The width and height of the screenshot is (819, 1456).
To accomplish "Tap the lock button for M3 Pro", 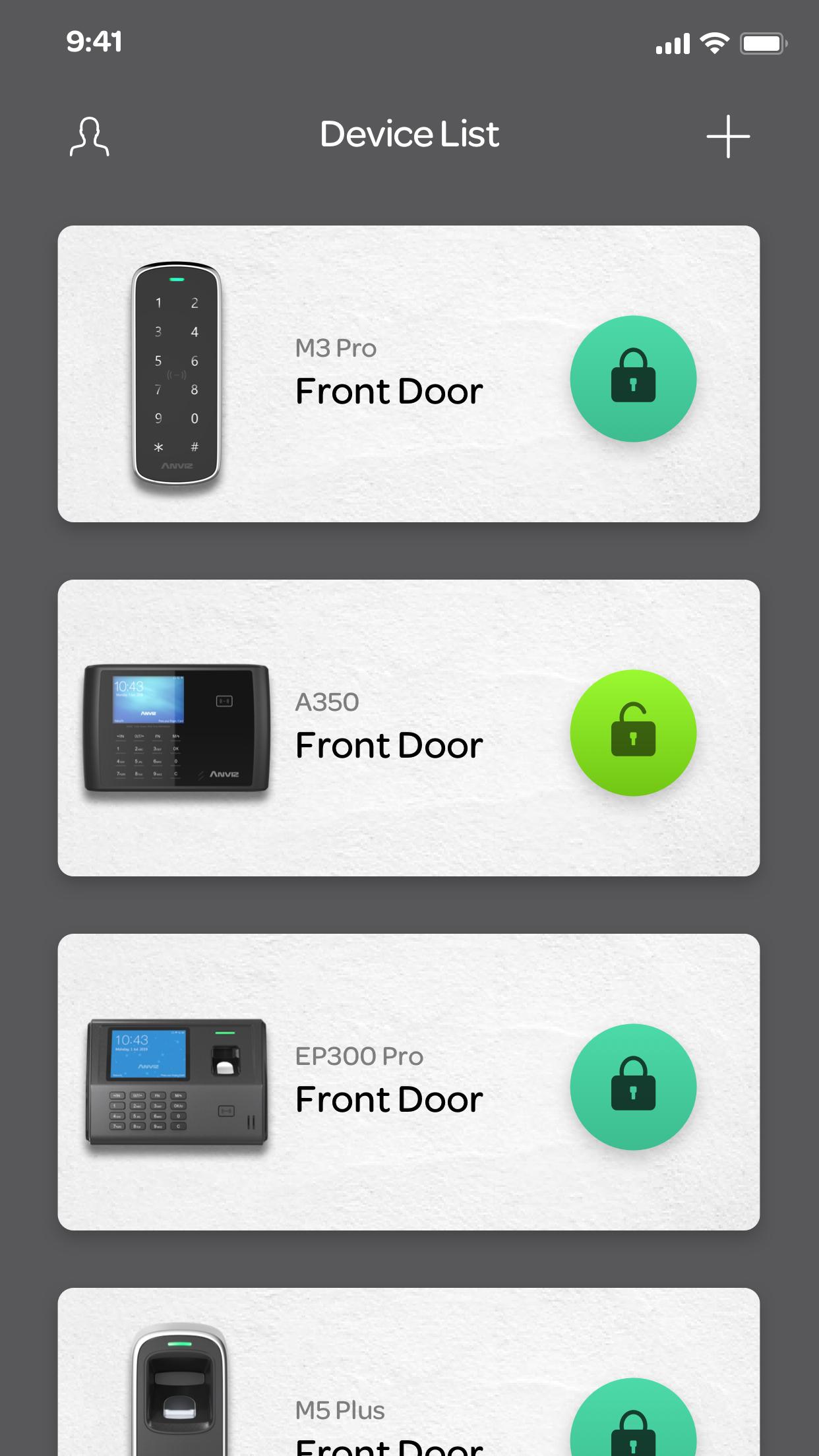I will point(633,379).
